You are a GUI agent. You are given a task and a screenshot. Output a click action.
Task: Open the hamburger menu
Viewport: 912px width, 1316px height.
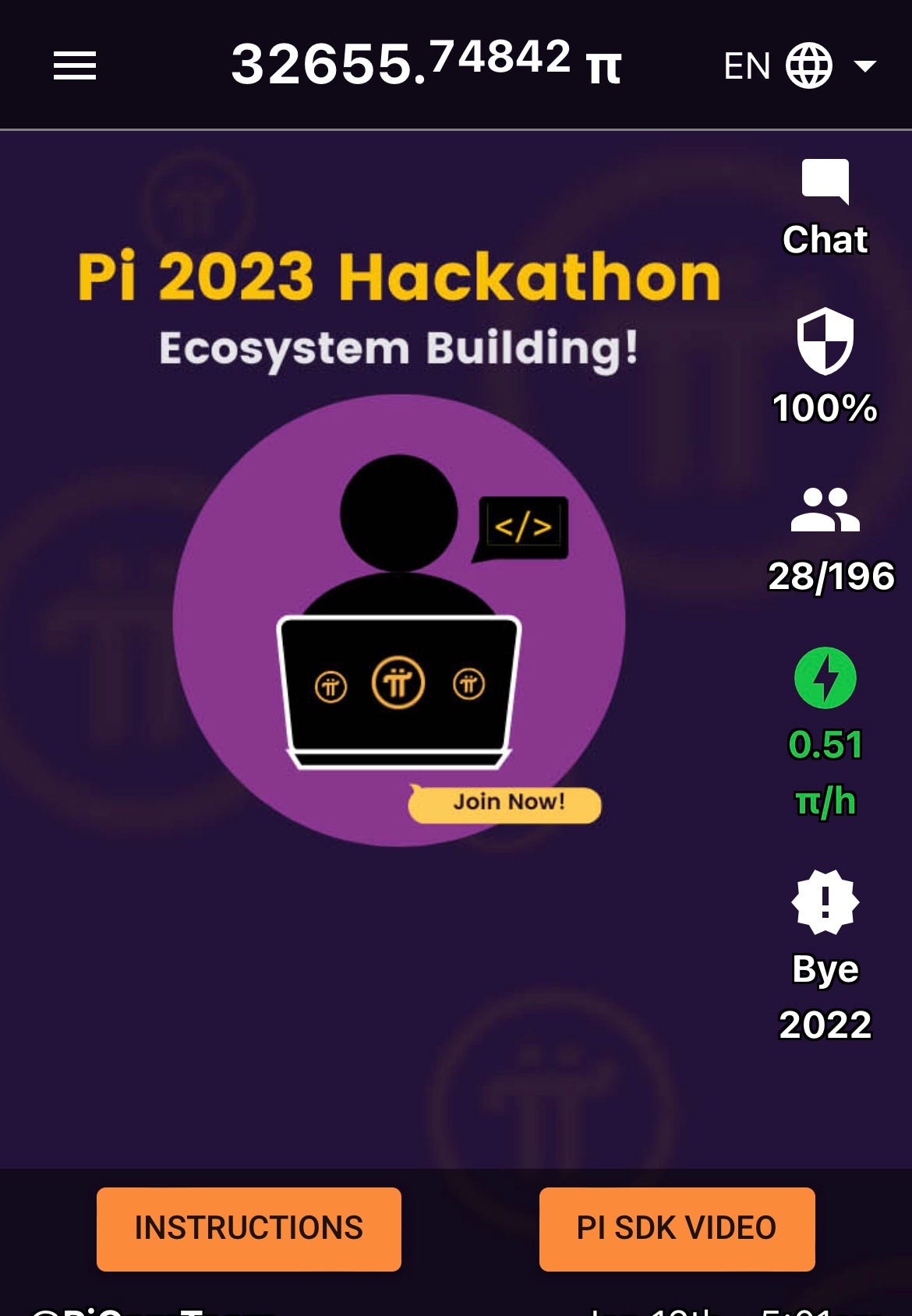click(75, 65)
